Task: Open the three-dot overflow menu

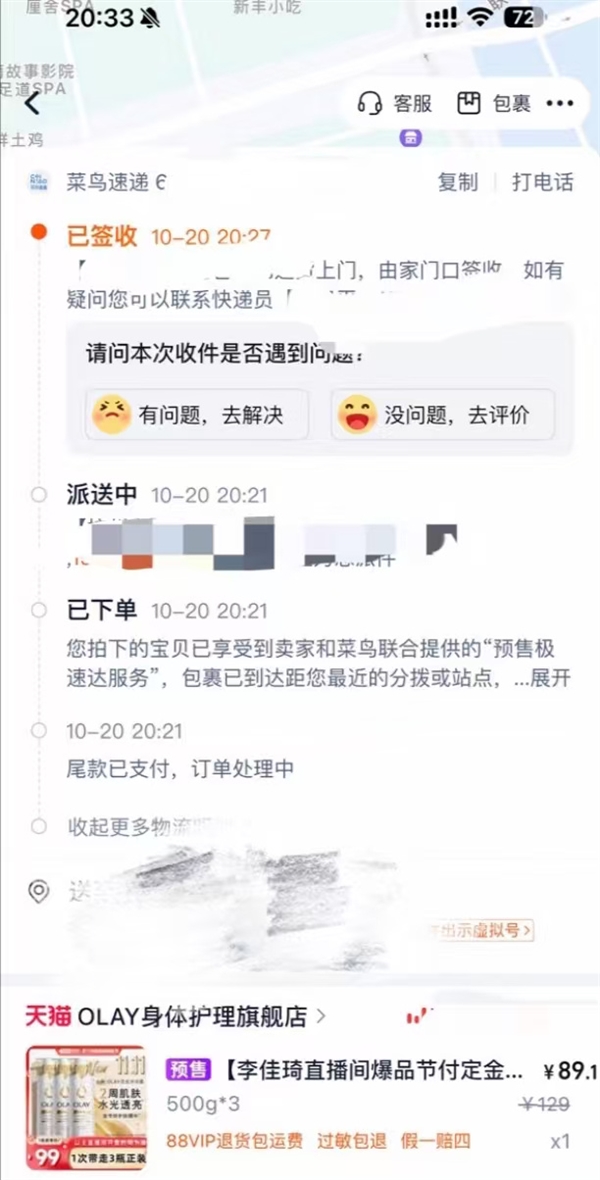Action: (x=561, y=104)
